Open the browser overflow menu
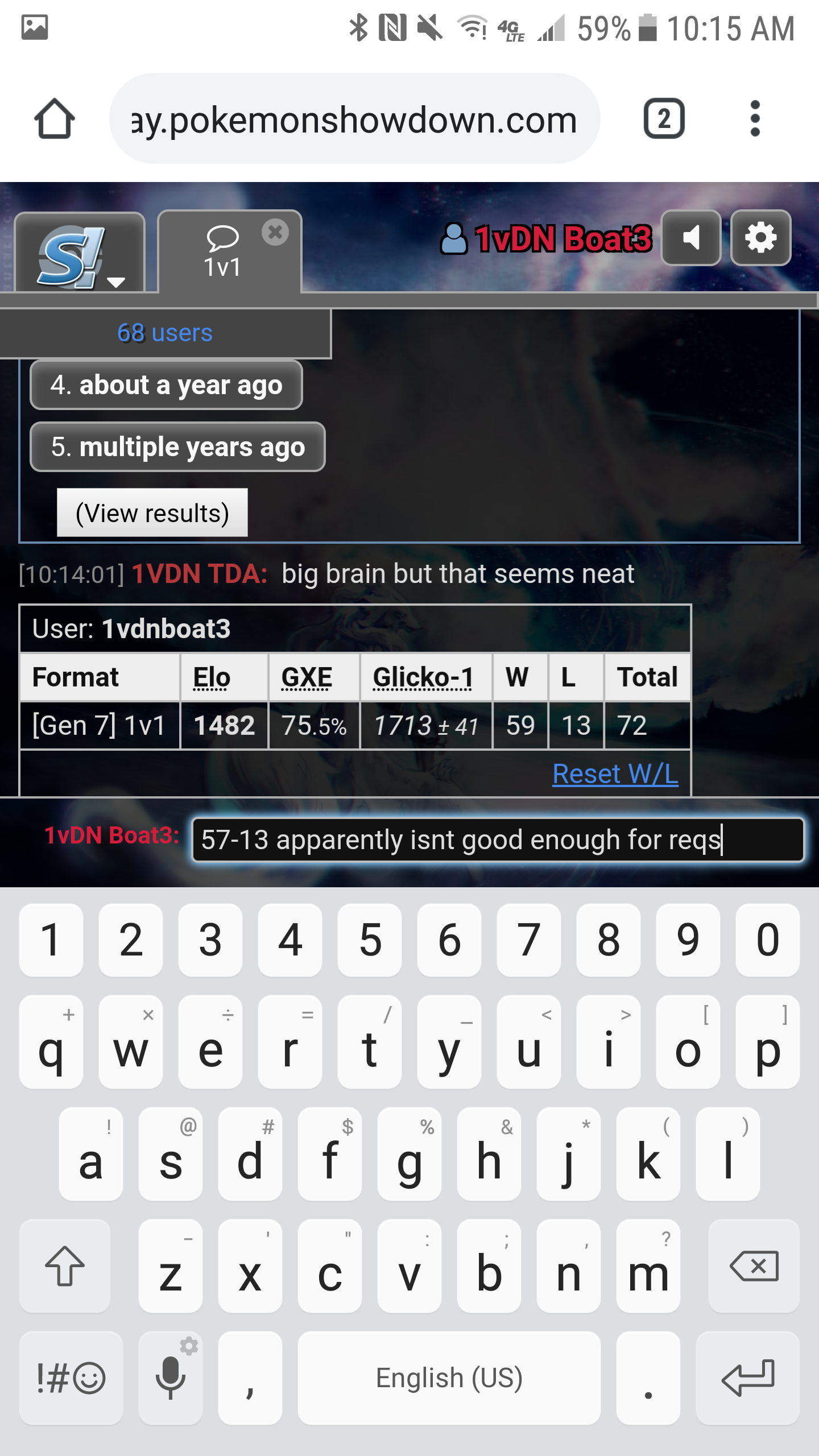Screen dimensions: 819x1456 pos(755,119)
